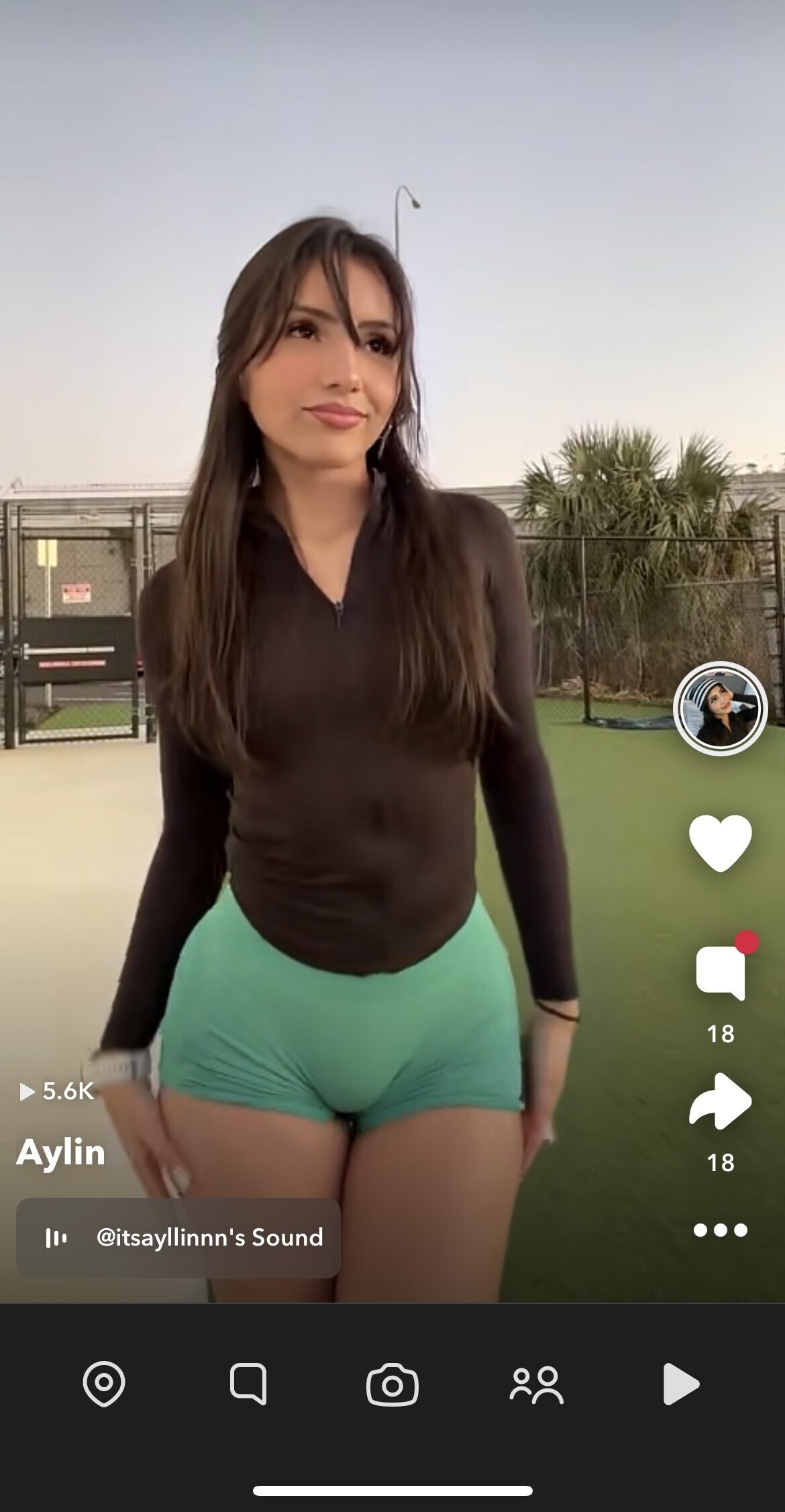
Task: Open Aylin's profile from the name
Action: click(x=61, y=1152)
